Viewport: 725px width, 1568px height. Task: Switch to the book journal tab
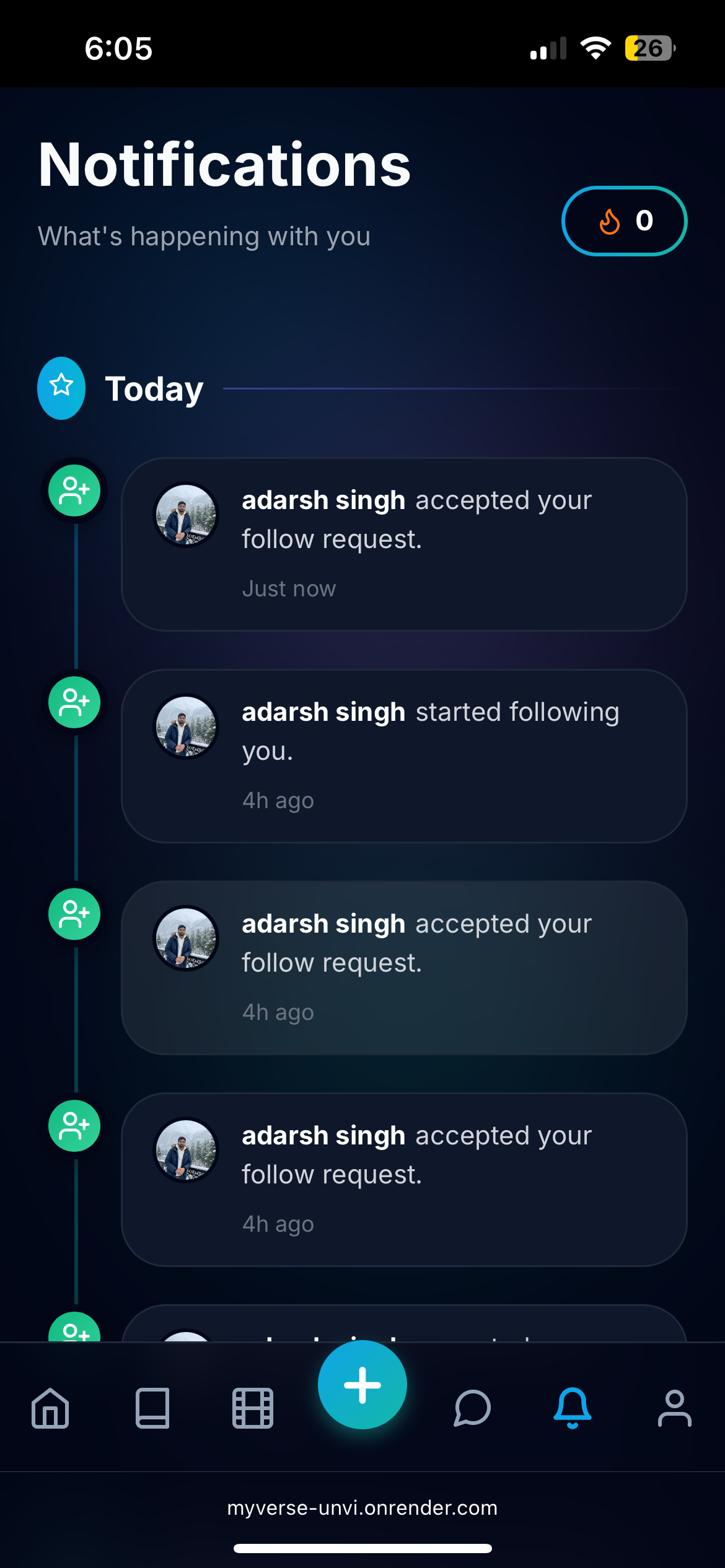coord(152,1408)
